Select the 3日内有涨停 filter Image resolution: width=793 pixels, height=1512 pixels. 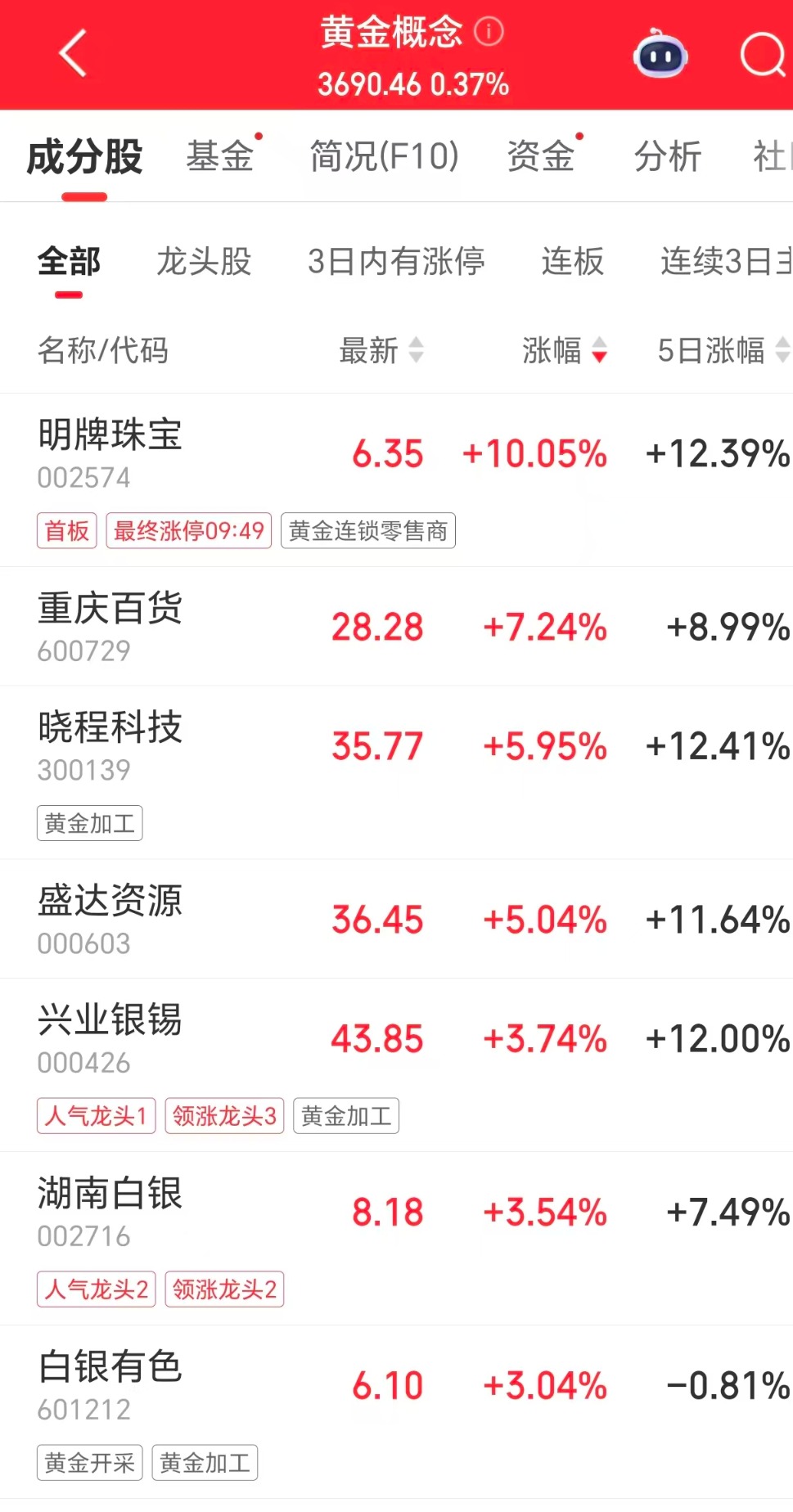click(396, 262)
